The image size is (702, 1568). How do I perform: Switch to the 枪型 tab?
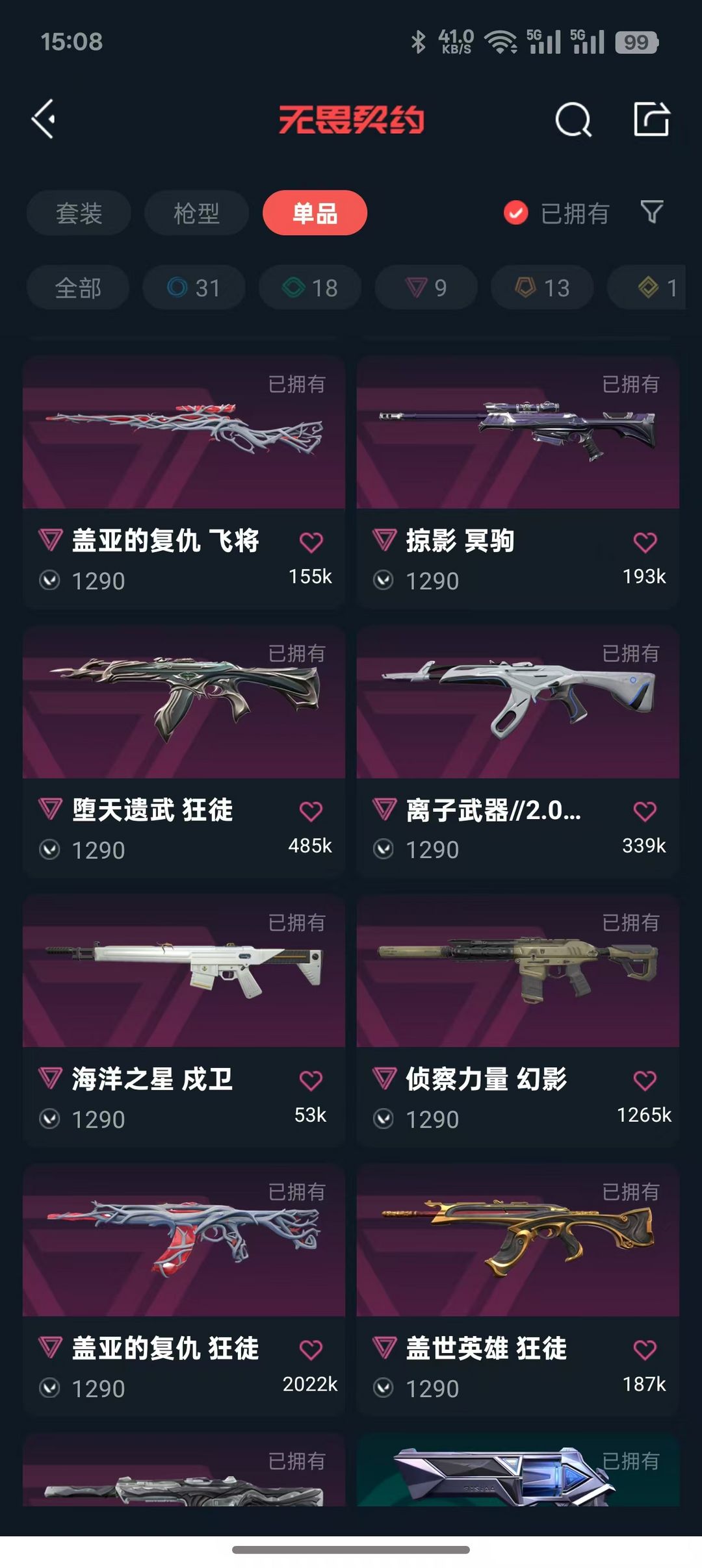(197, 213)
